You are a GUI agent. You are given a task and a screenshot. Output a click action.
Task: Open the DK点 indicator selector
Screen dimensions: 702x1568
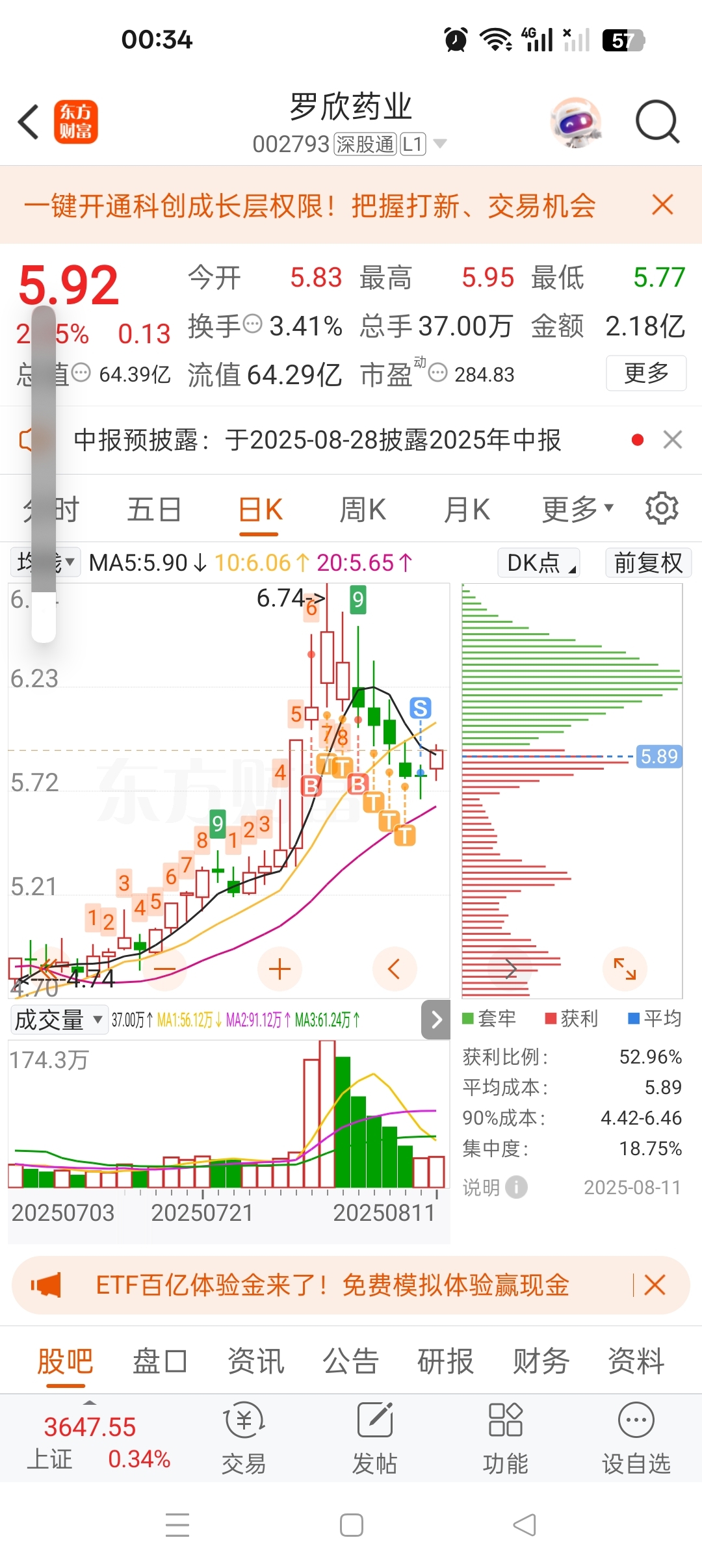click(x=539, y=563)
